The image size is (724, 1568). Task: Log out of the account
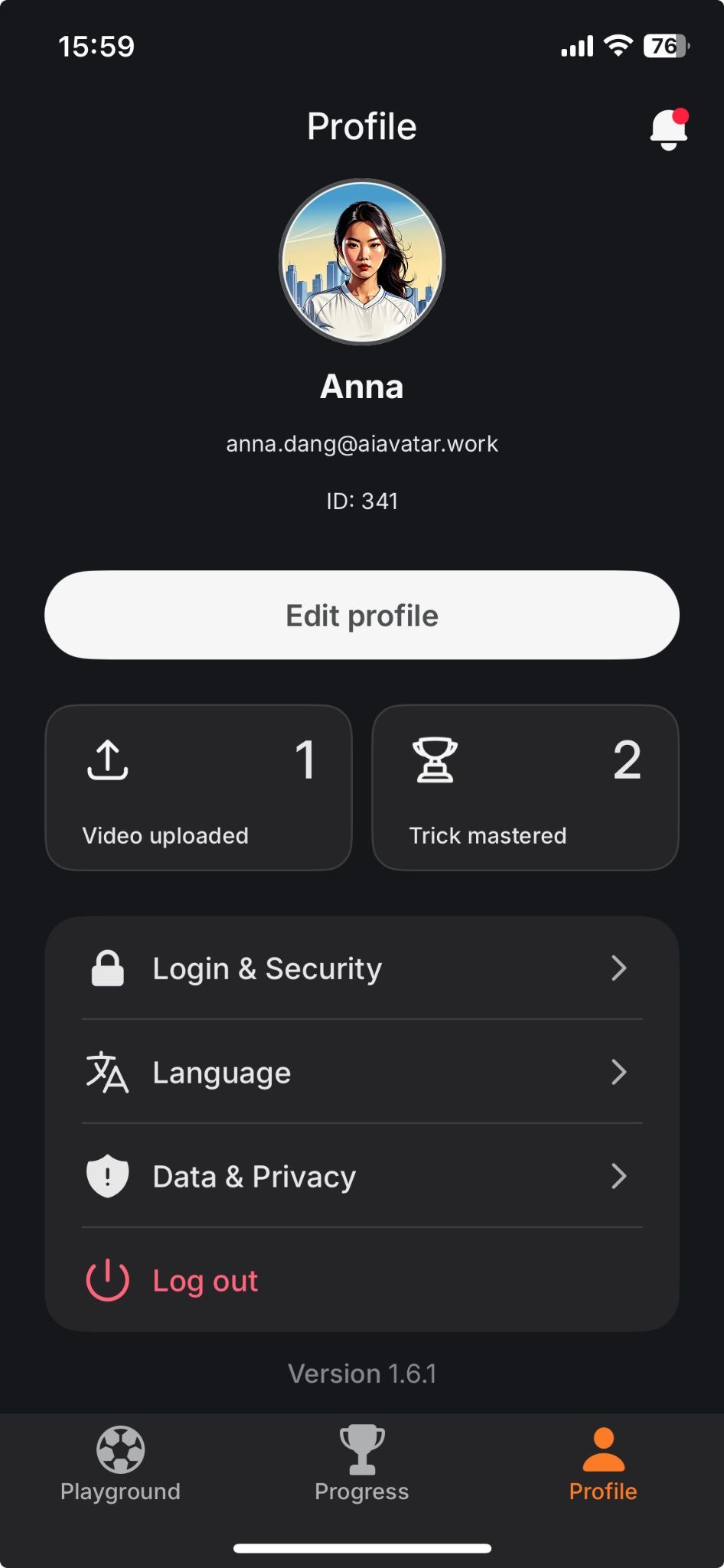pos(205,1281)
